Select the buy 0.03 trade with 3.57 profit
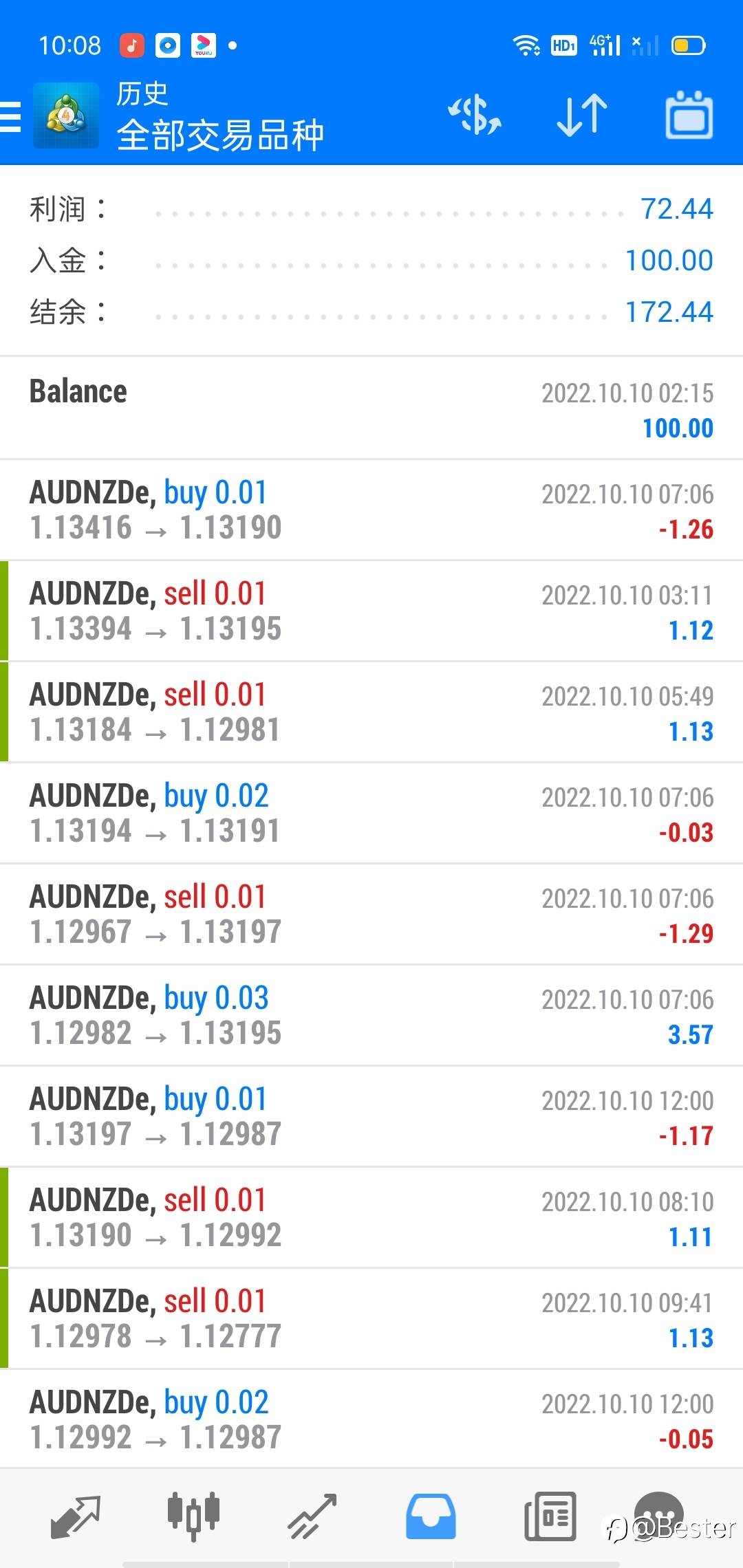This screenshot has height=1568, width=743. [x=371, y=1015]
